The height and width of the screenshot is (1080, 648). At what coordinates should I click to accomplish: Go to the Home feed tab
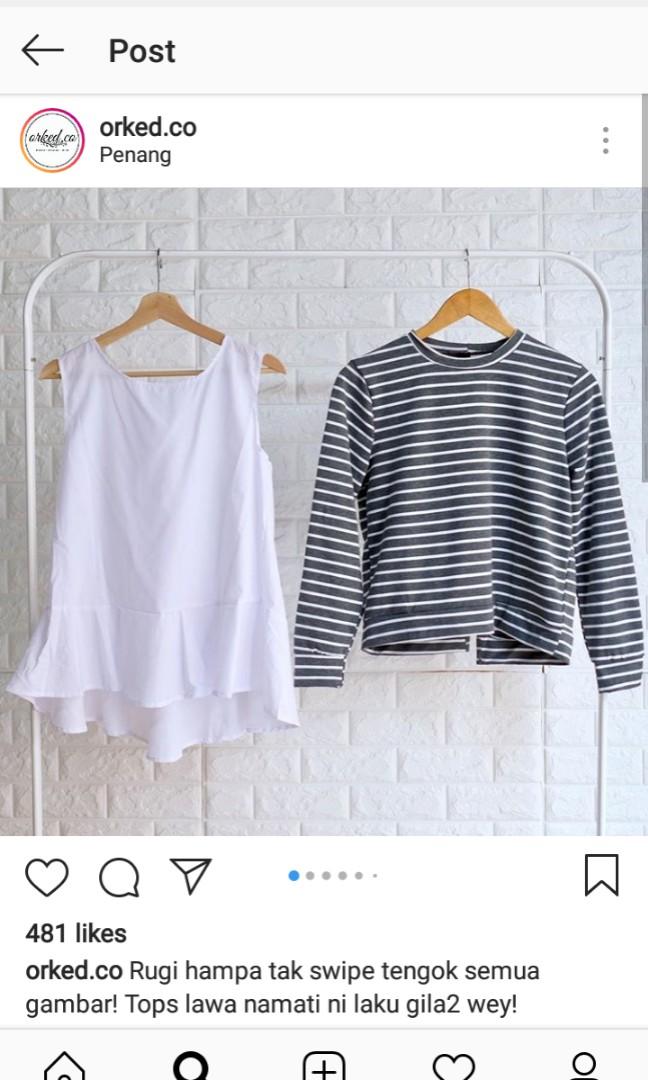pyautogui.click(x=64, y=1066)
